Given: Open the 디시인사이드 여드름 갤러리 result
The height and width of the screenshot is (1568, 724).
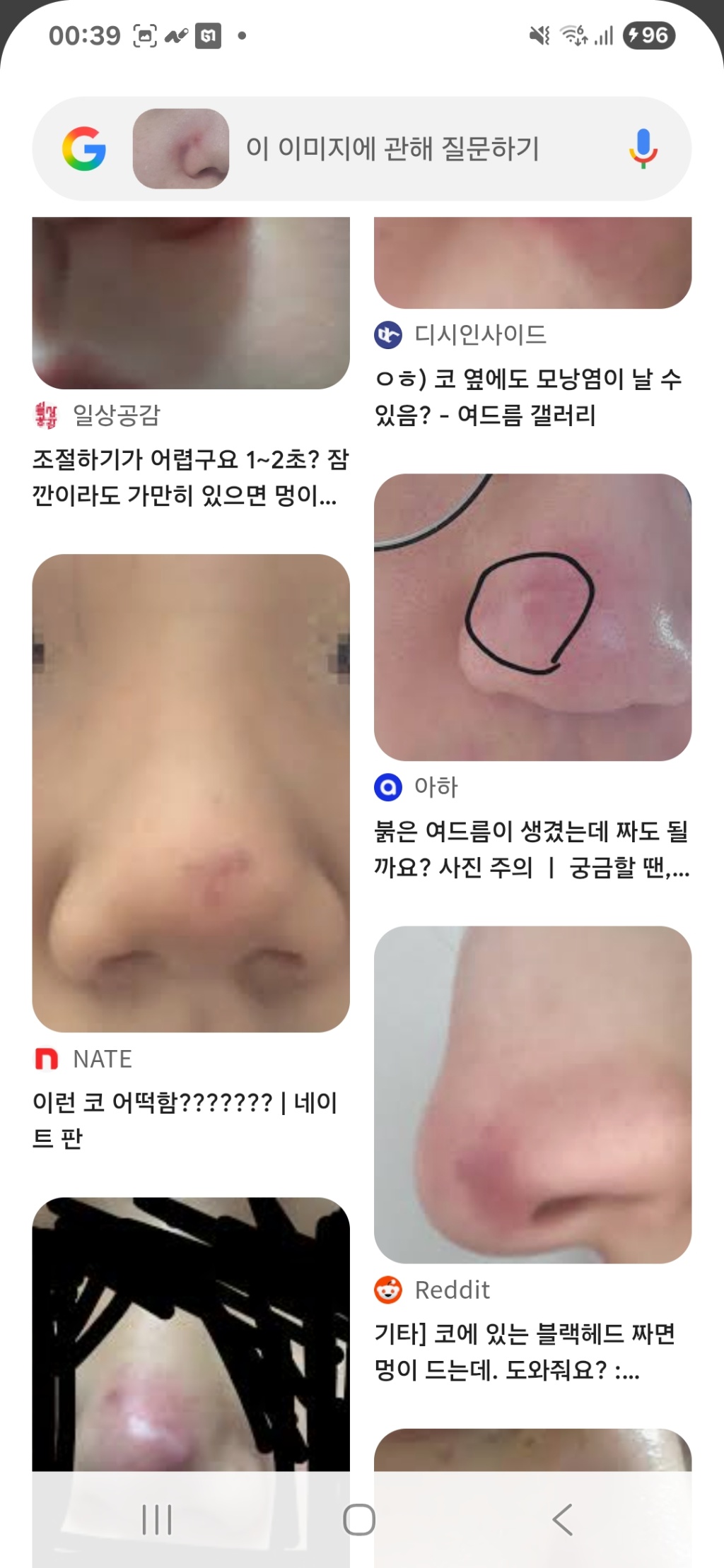Looking at the screenshot, I should pos(530,397).
